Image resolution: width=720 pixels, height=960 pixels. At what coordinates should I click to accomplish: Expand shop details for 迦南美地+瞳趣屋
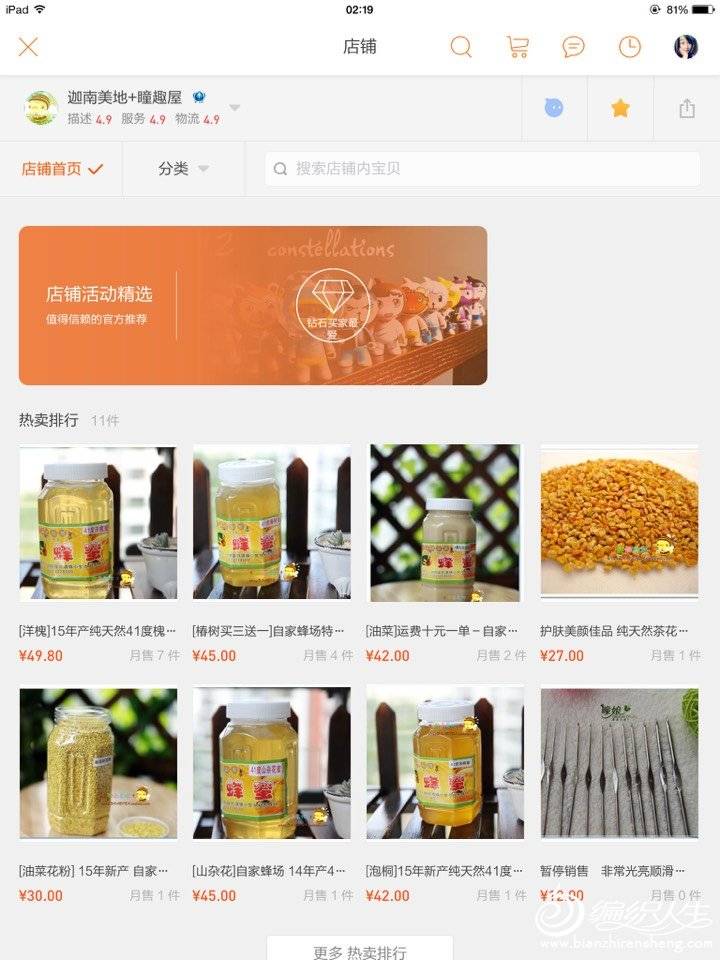234,108
